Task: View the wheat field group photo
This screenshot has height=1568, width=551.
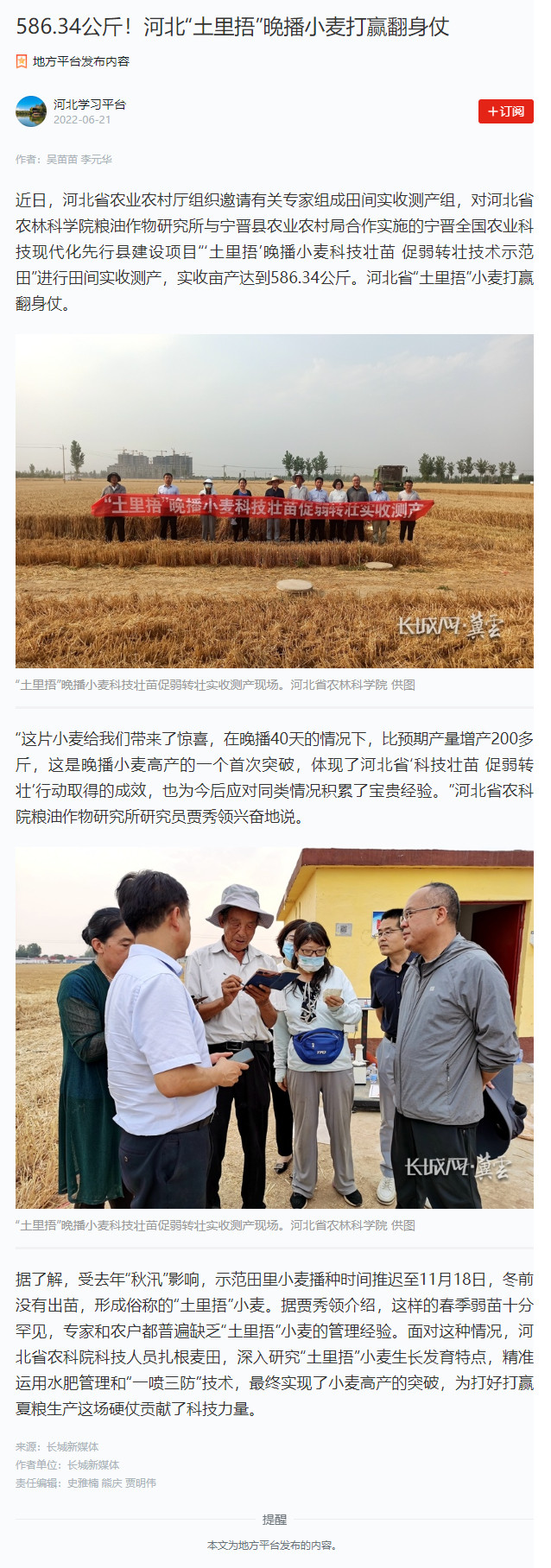Action: pyautogui.click(x=275, y=501)
